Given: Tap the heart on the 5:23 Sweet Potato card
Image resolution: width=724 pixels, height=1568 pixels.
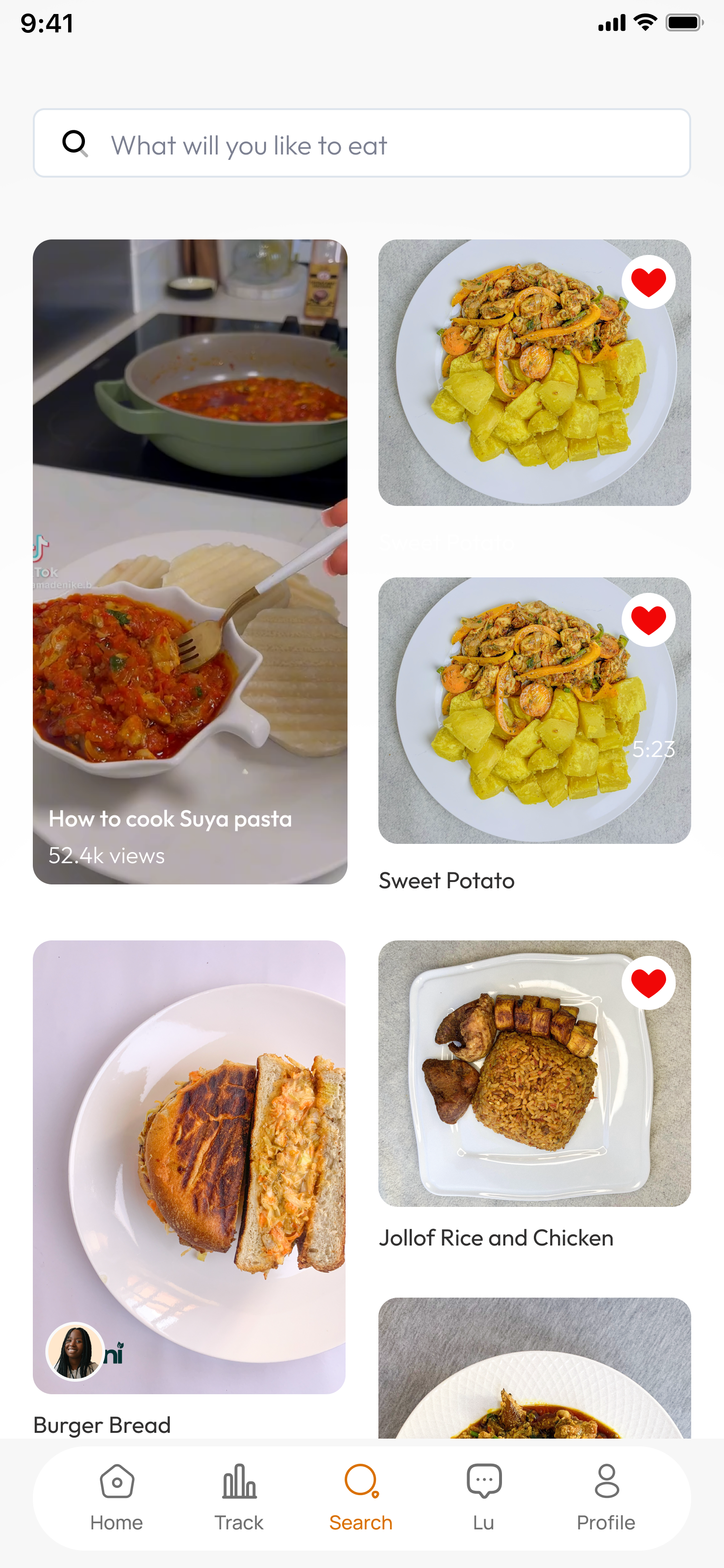Looking at the screenshot, I should coord(648,620).
